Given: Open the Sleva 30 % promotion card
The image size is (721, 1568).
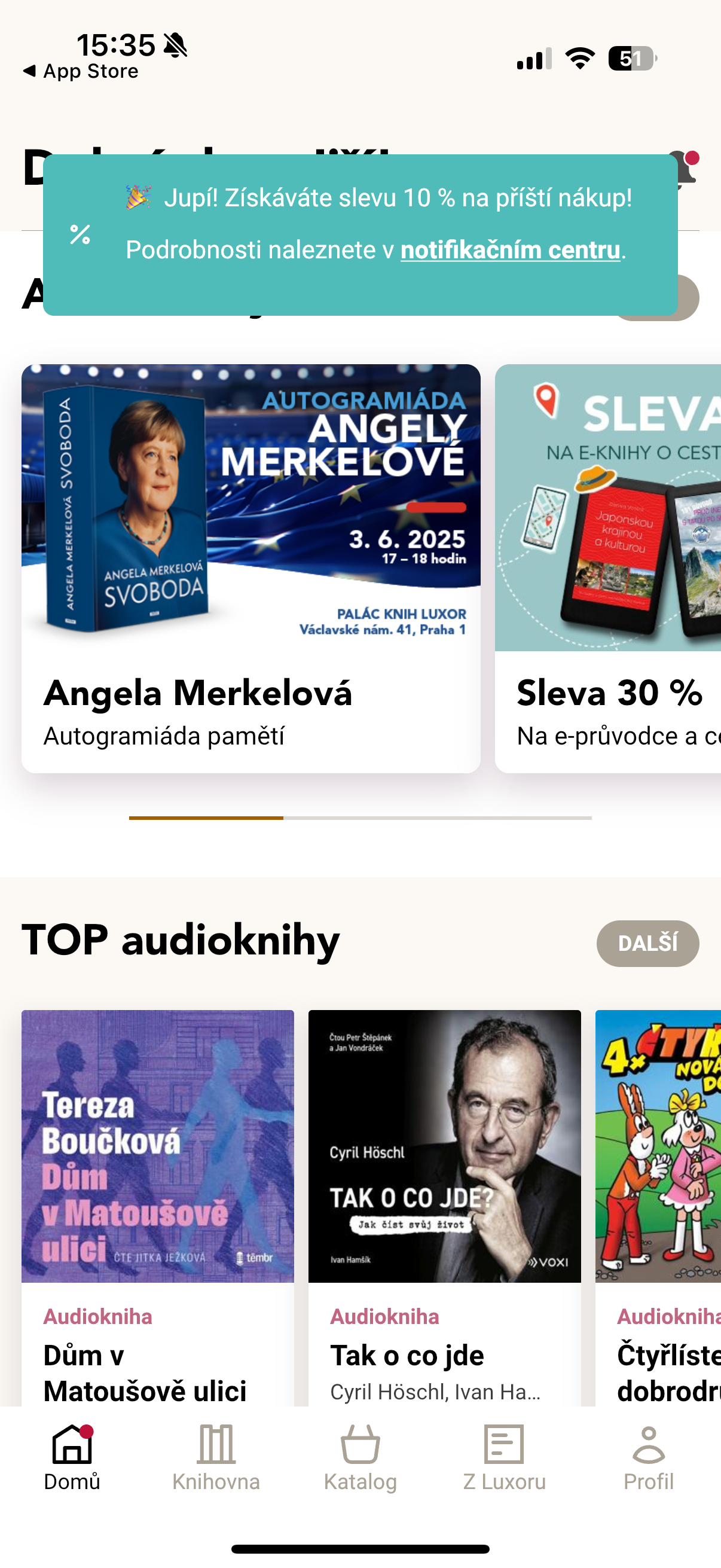Looking at the screenshot, I should click(609, 568).
